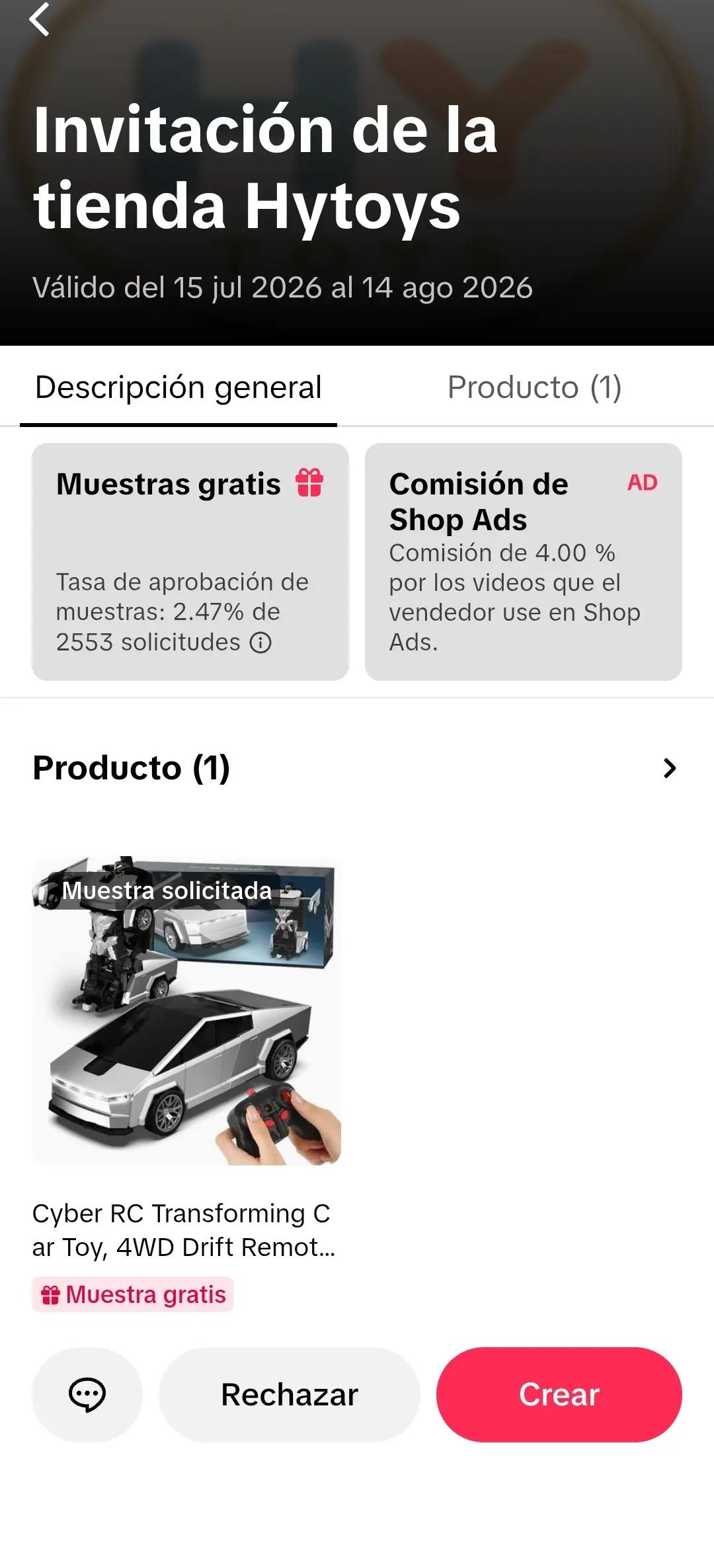The width and height of the screenshot is (714, 1568).
Task: Expand the Producto (1) section chevron
Action: click(x=670, y=768)
